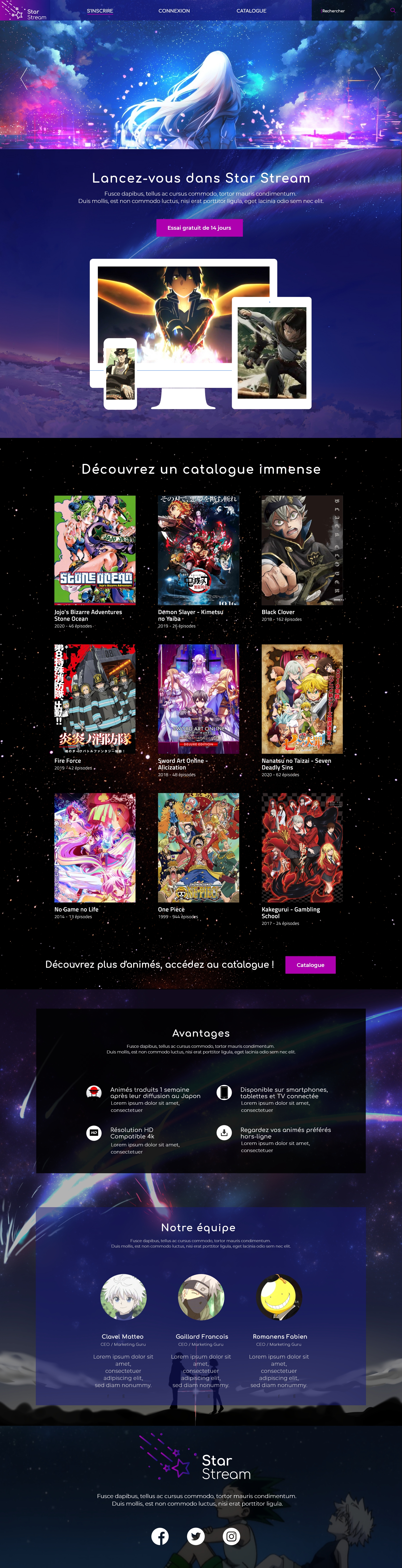
Task: Open the S'inscrire sign-up link
Action: point(100,11)
